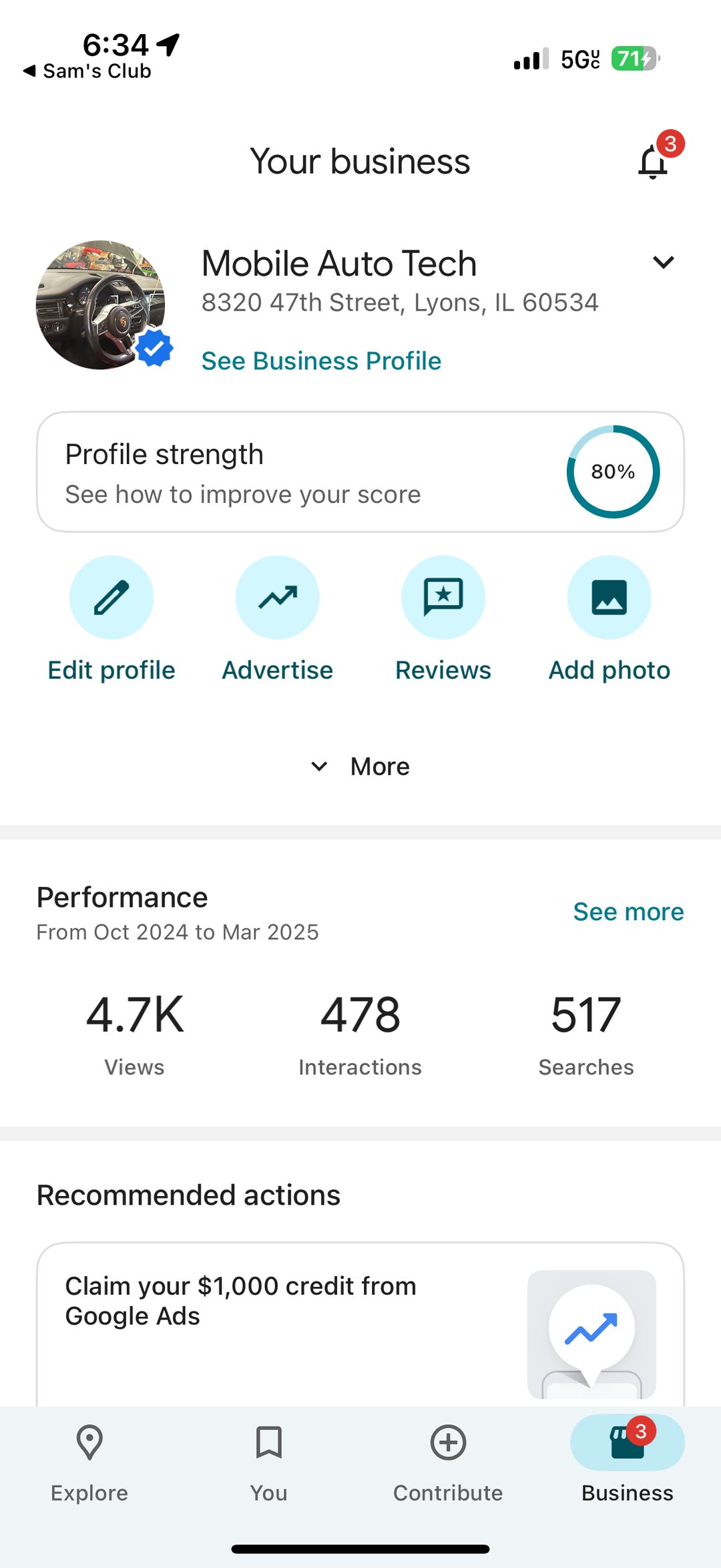Viewport: 721px width, 1568px height.
Task: Open the notifications bell
Action: coord(654,161)
